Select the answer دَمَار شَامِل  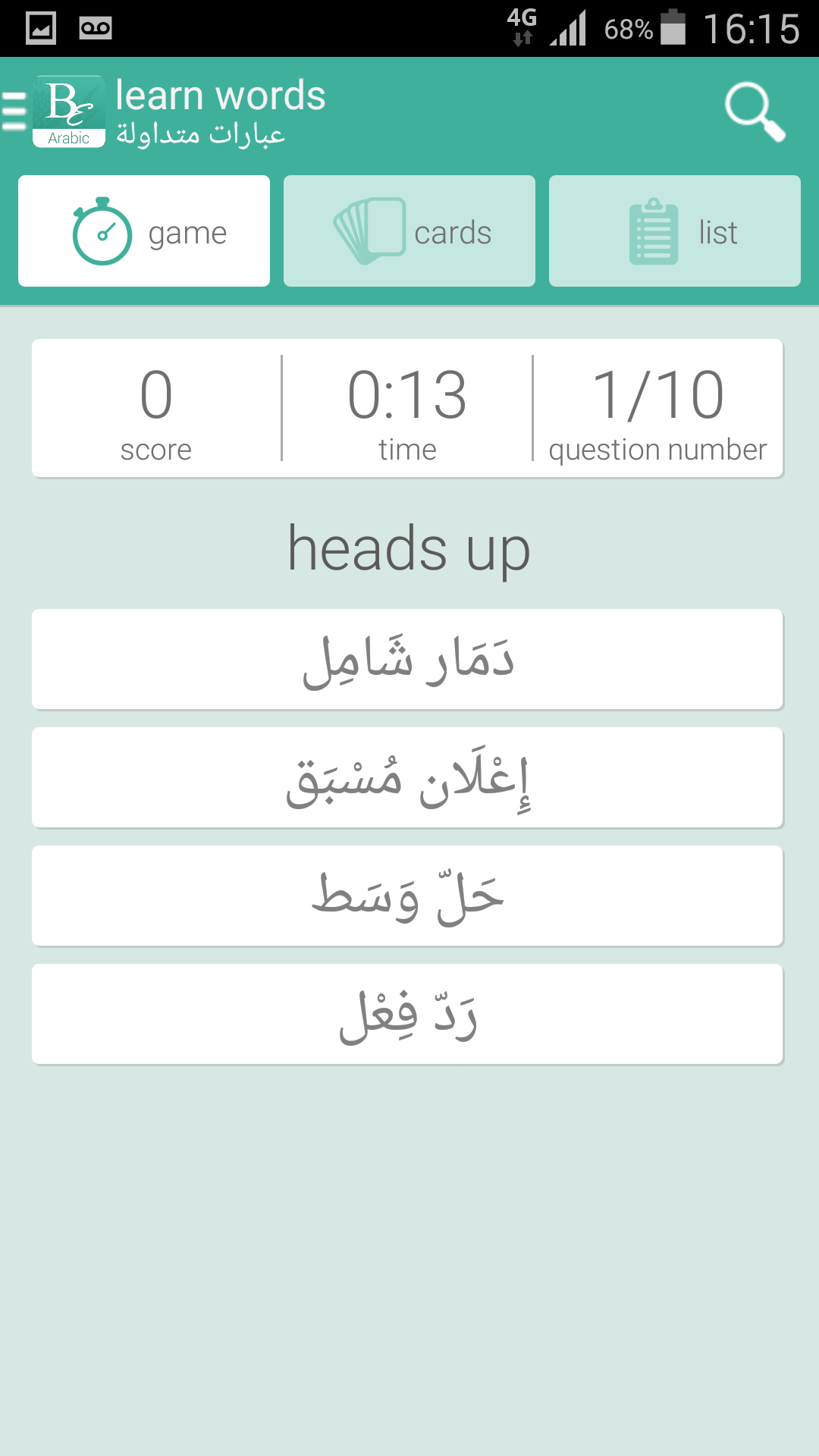coord(409,658)
